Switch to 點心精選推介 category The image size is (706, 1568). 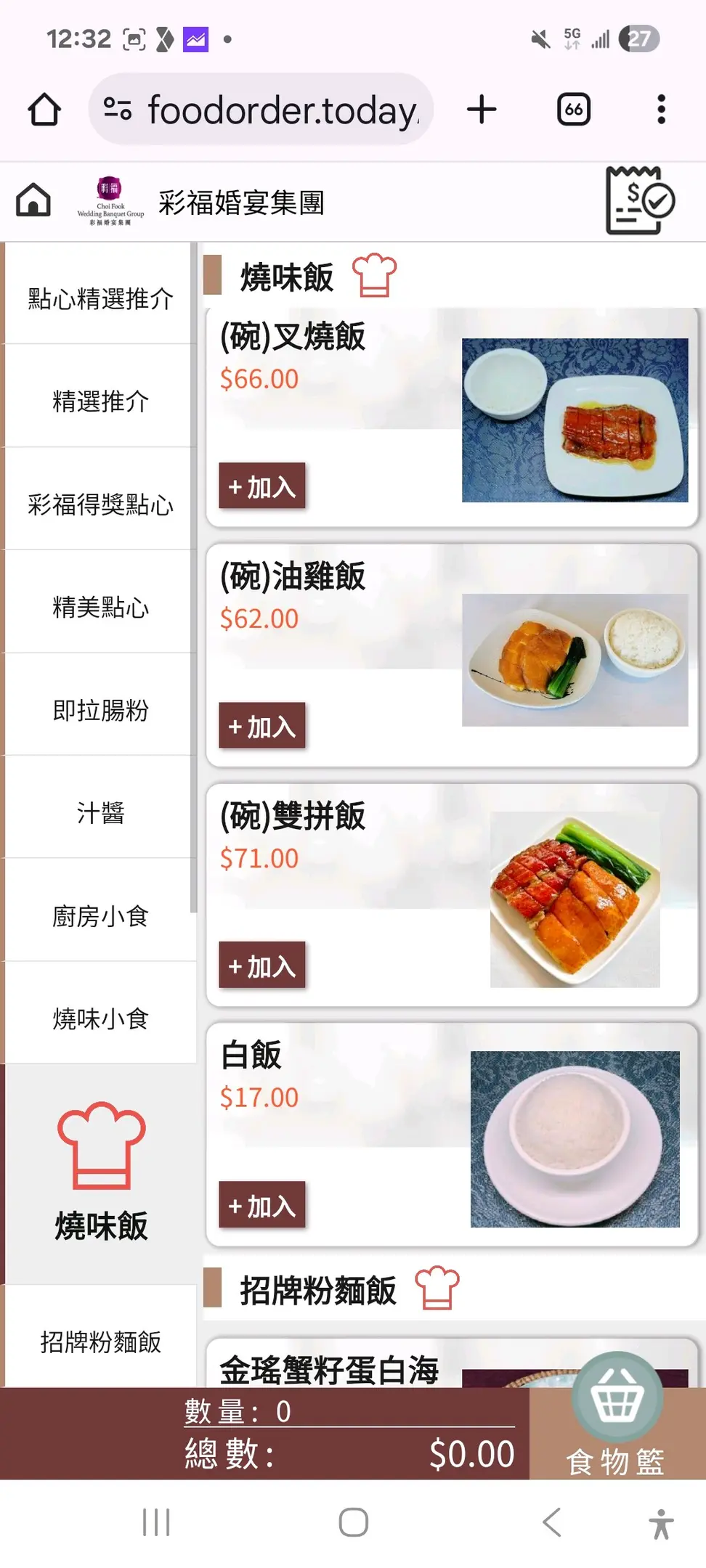click(100, 298)
